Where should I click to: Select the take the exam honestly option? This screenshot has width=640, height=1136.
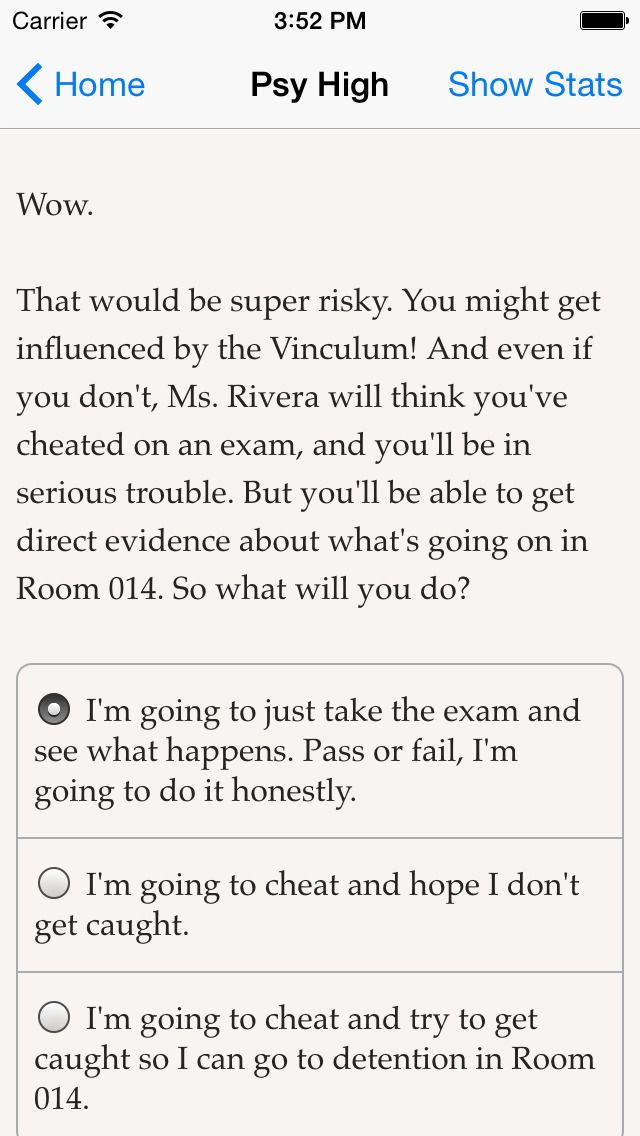320,751
